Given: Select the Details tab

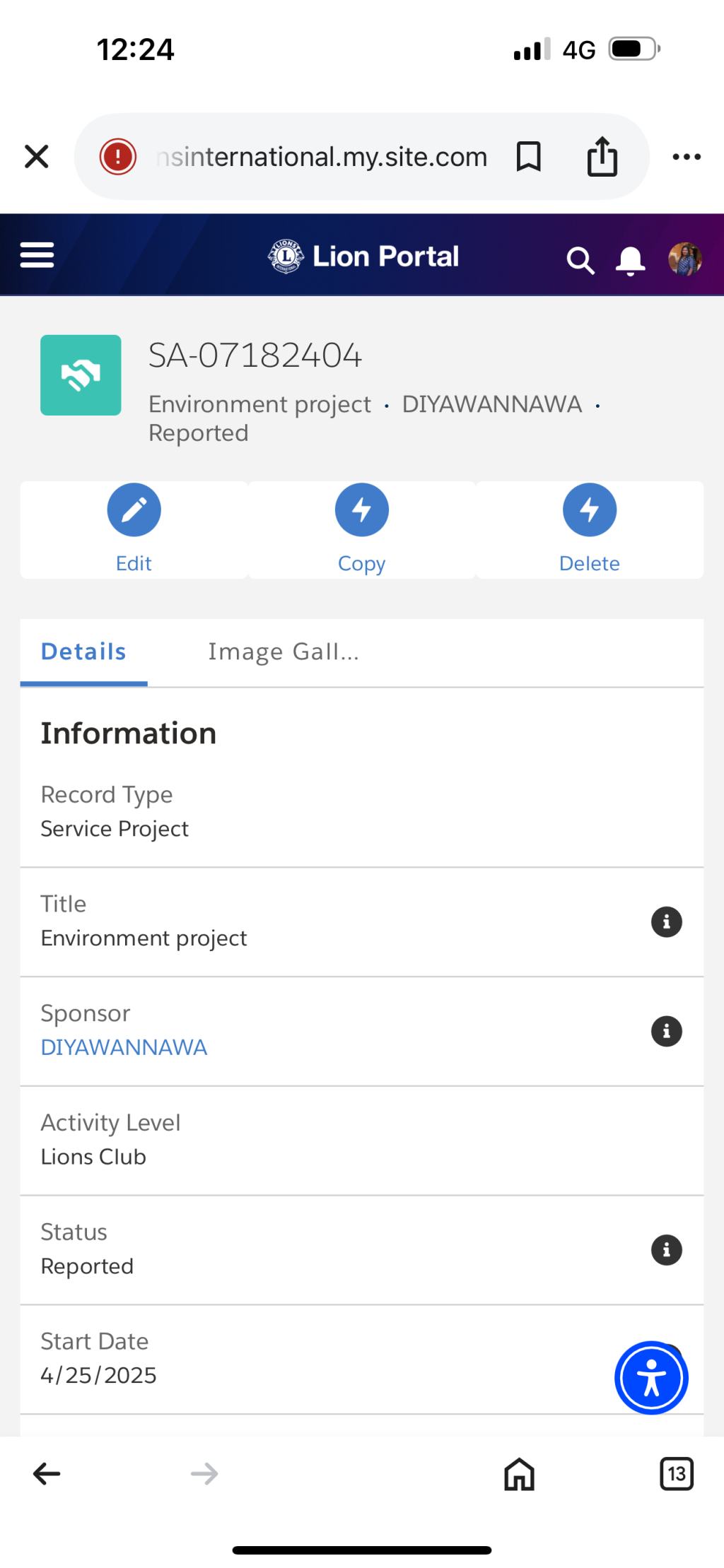Looking at the screenshot, I should 83,652.
